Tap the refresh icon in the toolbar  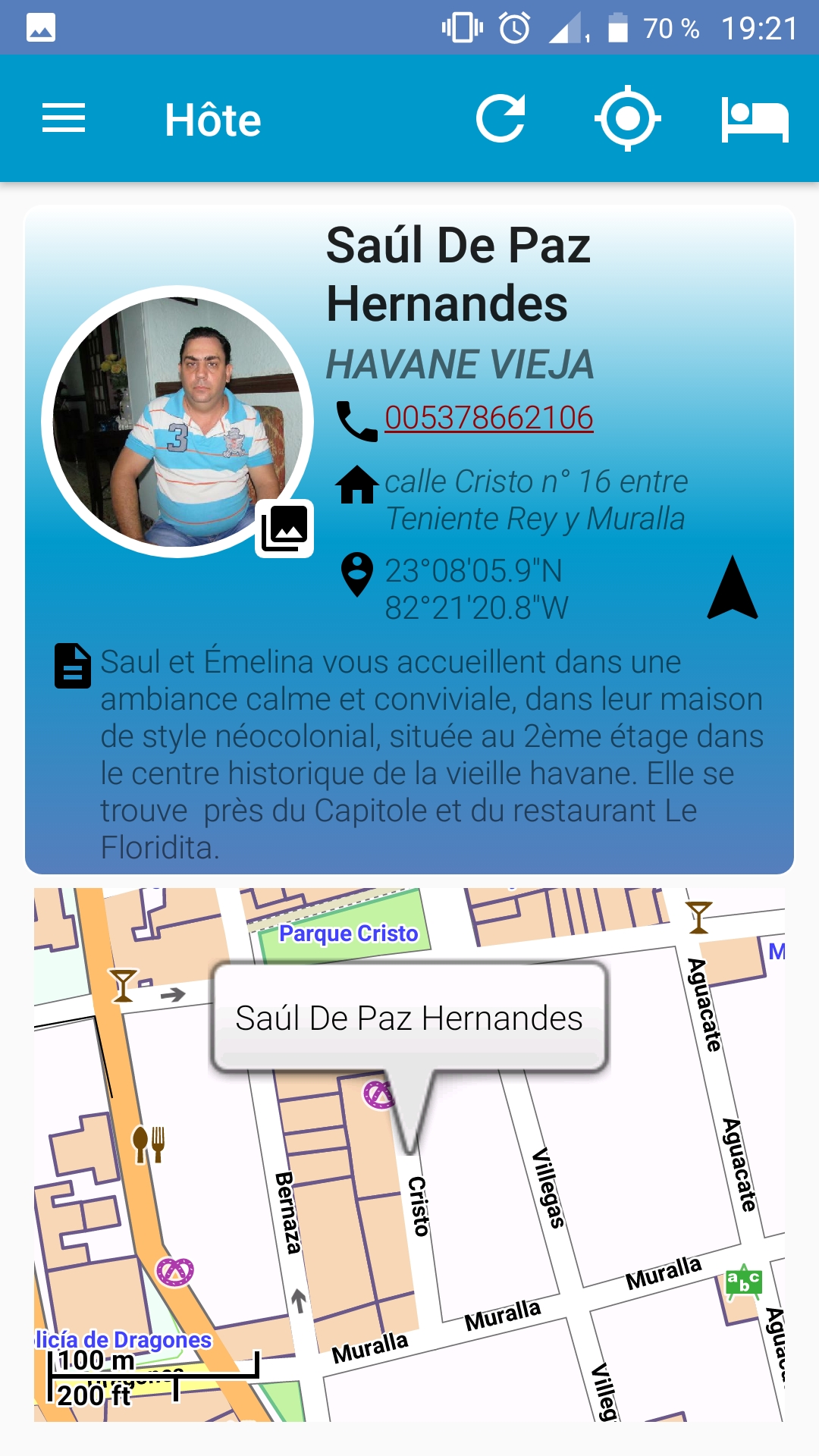point(500,118)
